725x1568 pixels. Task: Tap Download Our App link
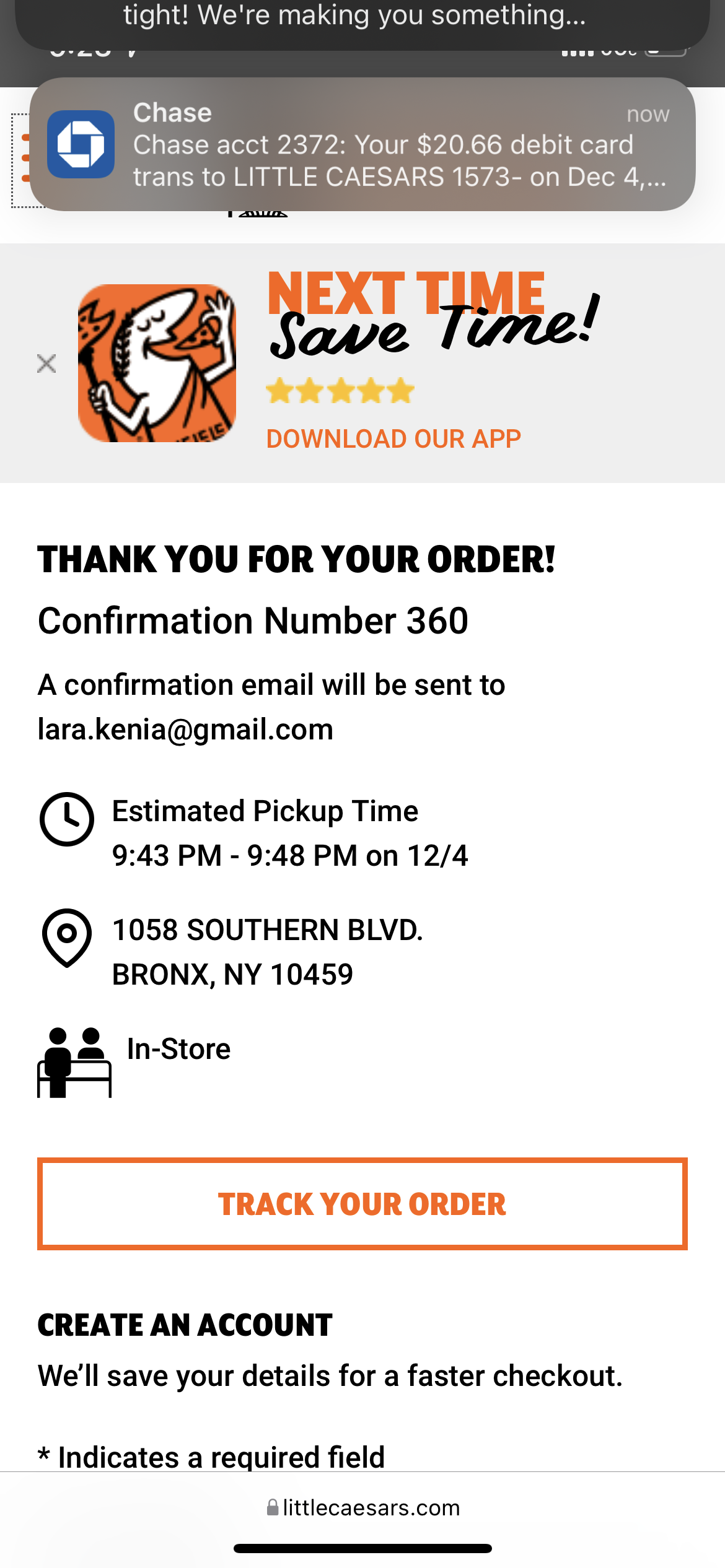(393, 439)
